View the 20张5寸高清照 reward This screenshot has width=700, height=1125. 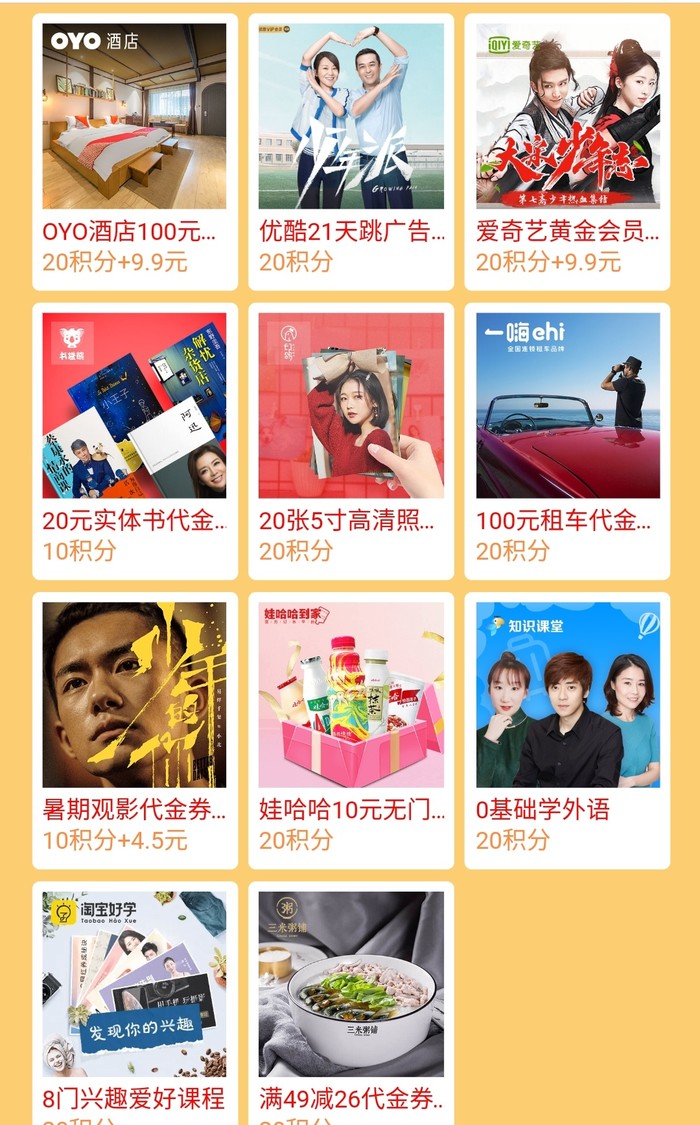coord(351,440)
